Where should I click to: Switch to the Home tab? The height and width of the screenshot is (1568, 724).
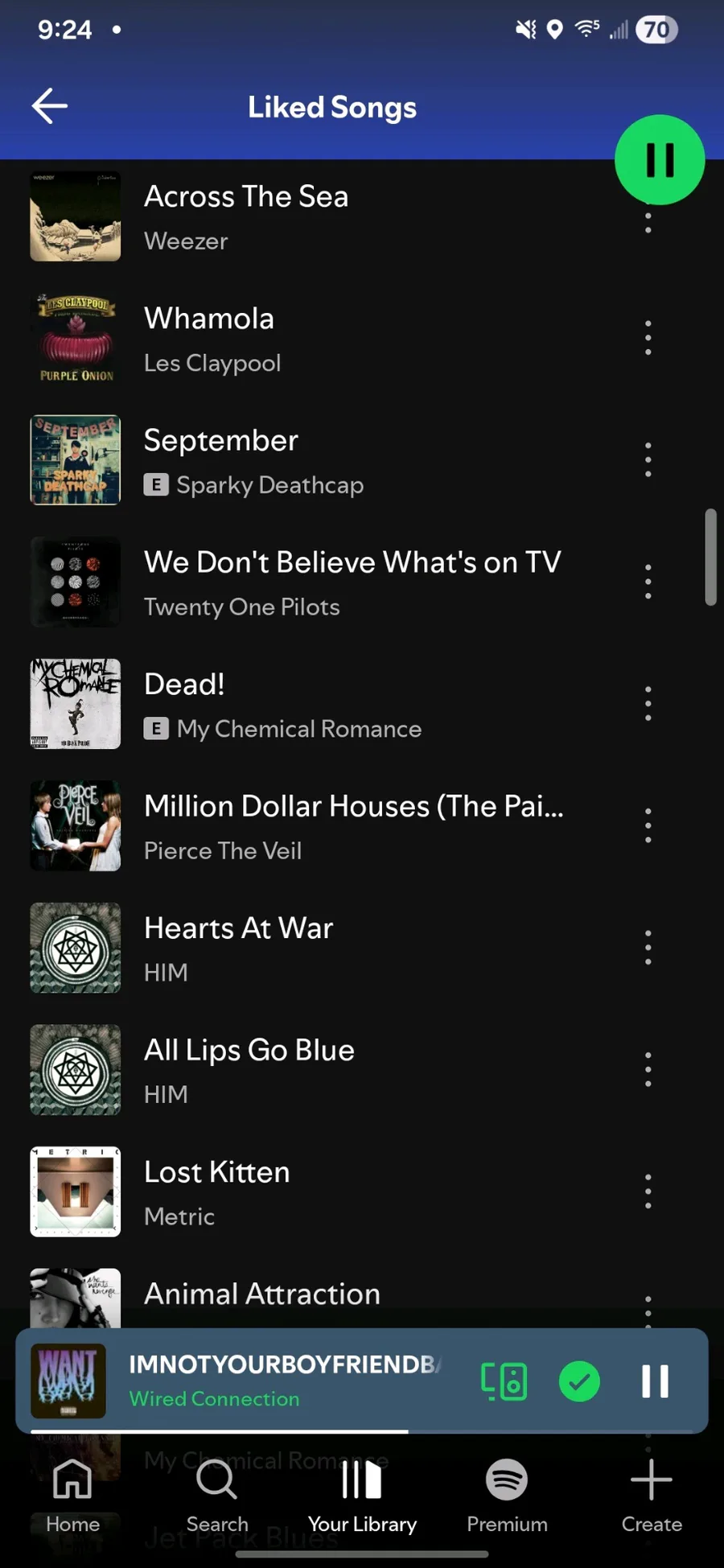point(72,1496)
